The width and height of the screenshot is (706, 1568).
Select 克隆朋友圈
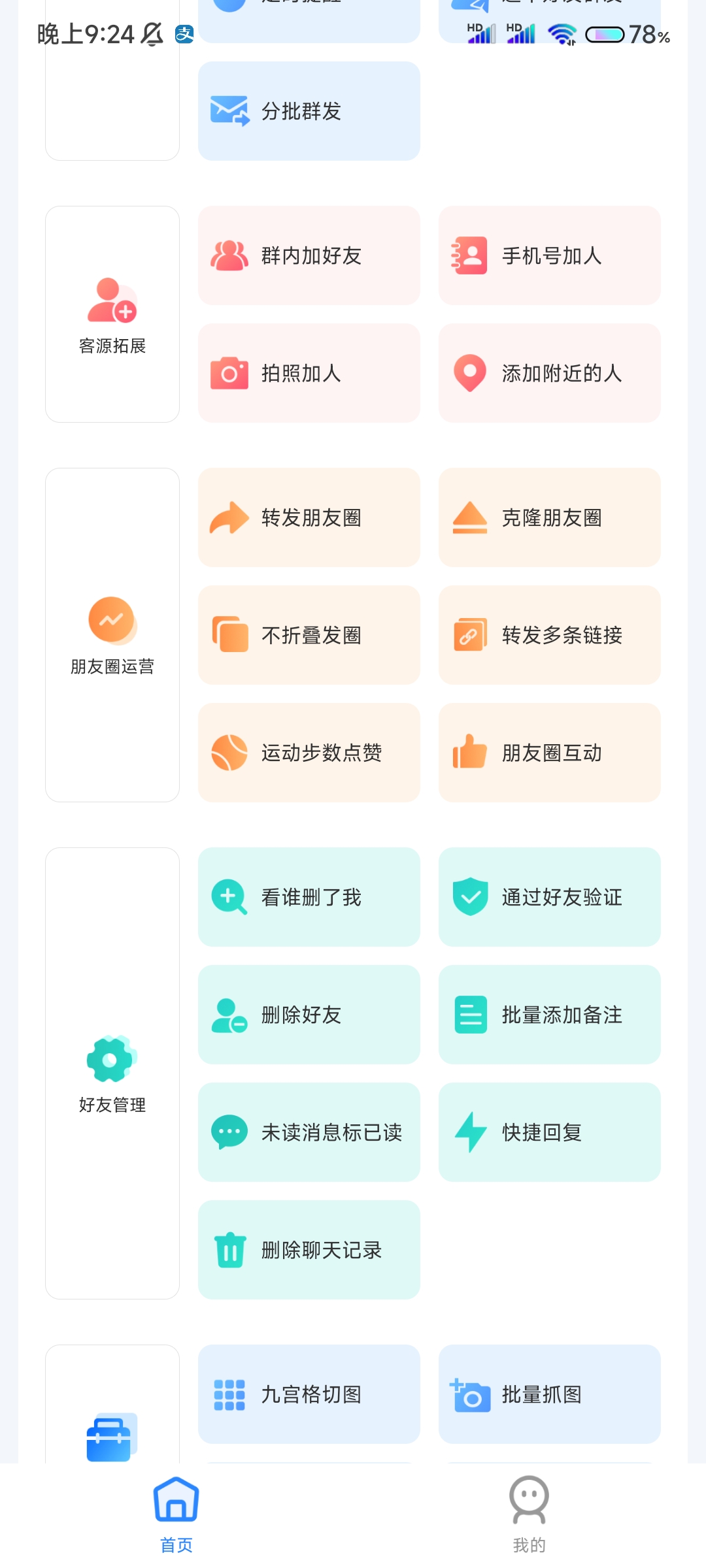pos(549,517)
